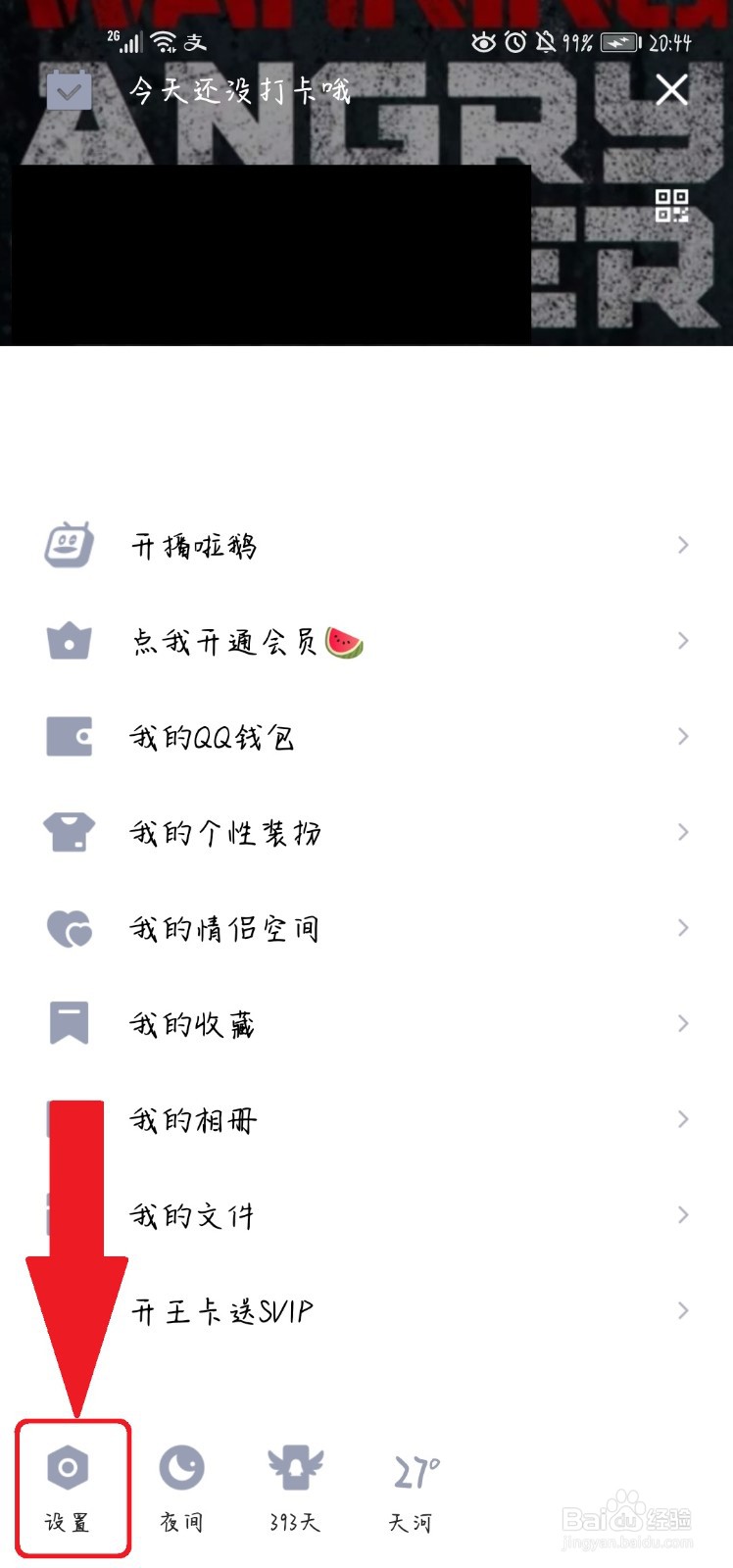Go to 我的个性装扮

tap(366, 833)
